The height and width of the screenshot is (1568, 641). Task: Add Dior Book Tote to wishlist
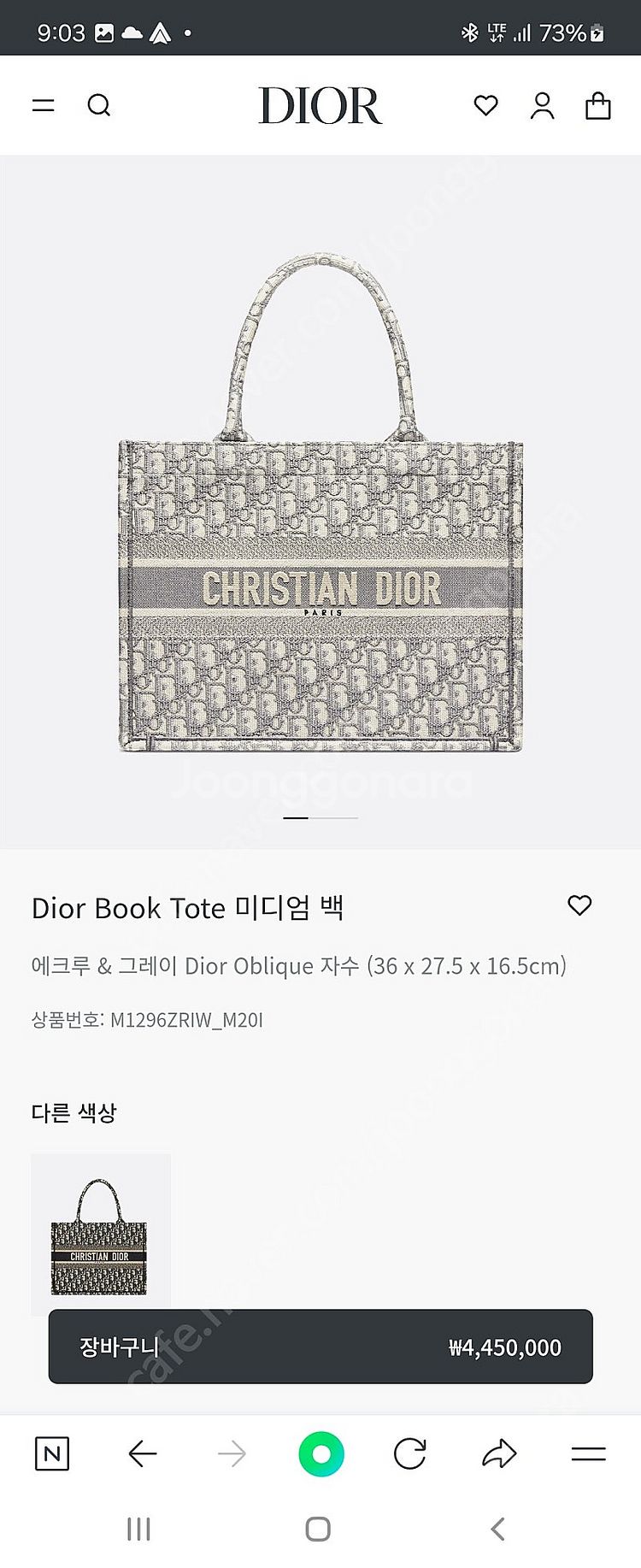[579, 905]
